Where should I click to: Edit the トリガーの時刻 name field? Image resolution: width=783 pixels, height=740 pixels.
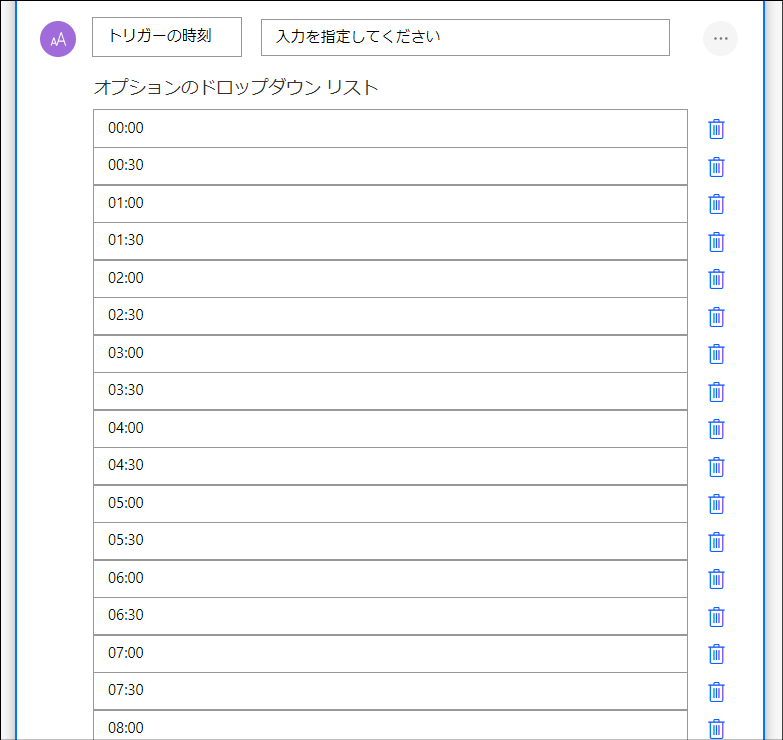[166, 37]
